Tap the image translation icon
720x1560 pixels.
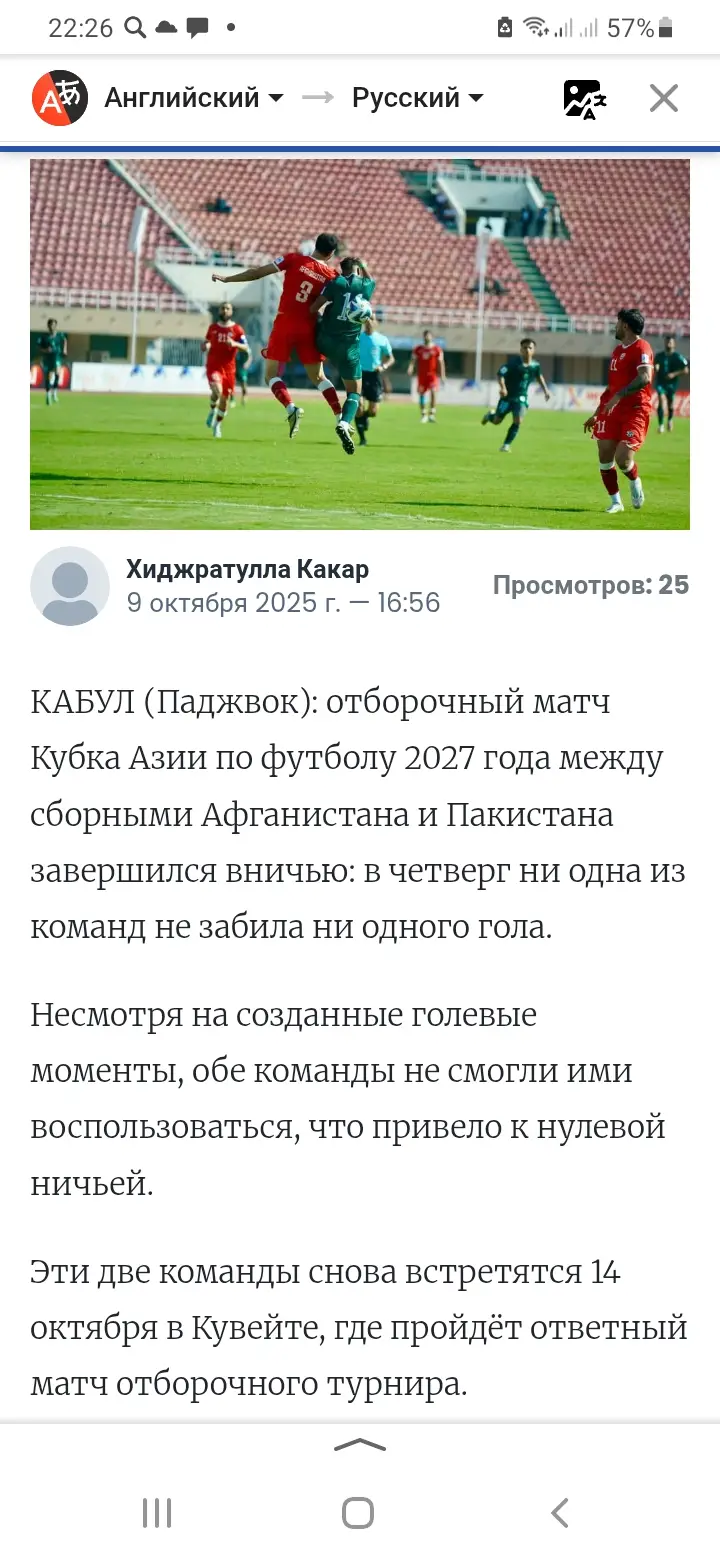[x=584, y=98]
